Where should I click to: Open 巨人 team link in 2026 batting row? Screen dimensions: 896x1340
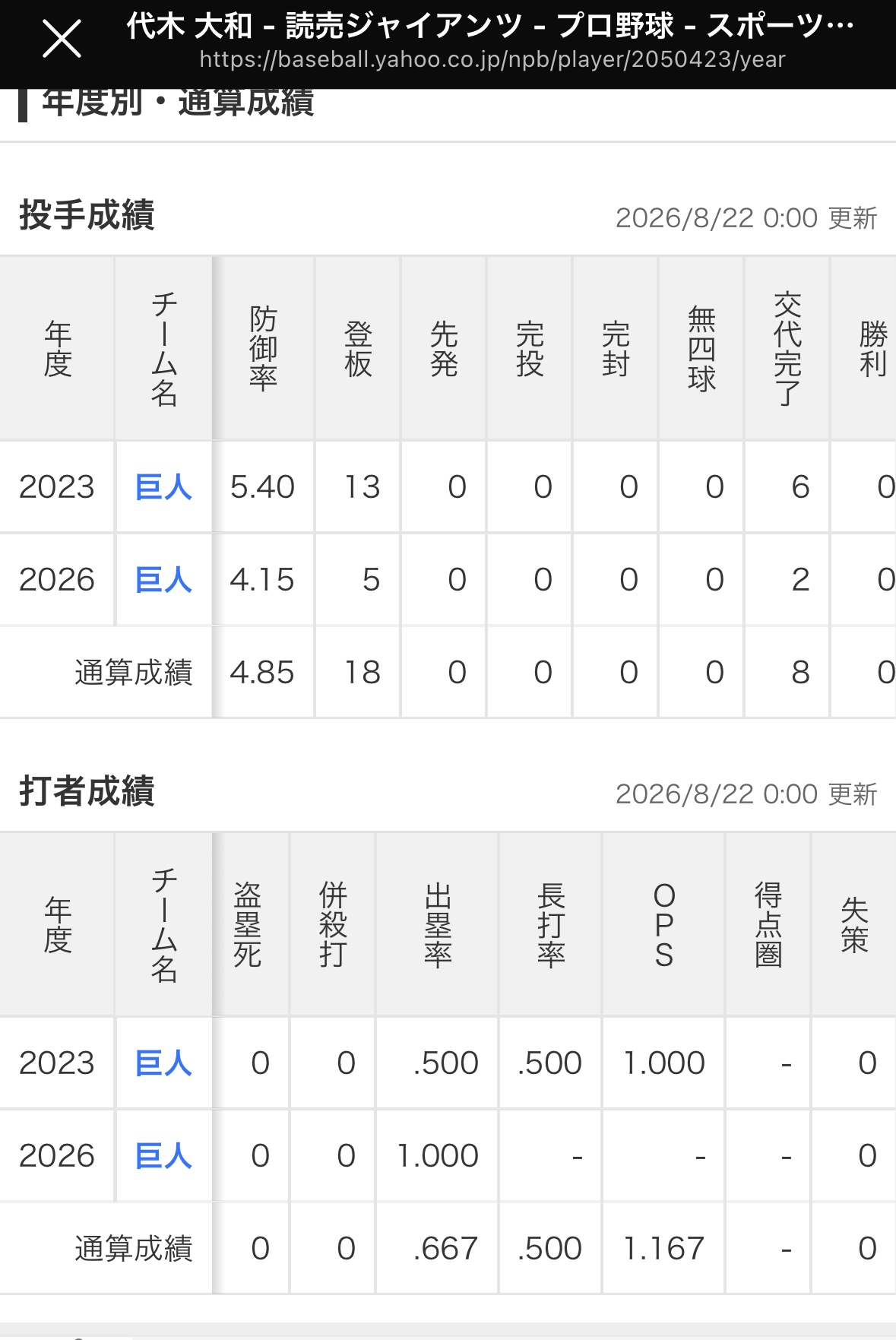pos(163,1156)
